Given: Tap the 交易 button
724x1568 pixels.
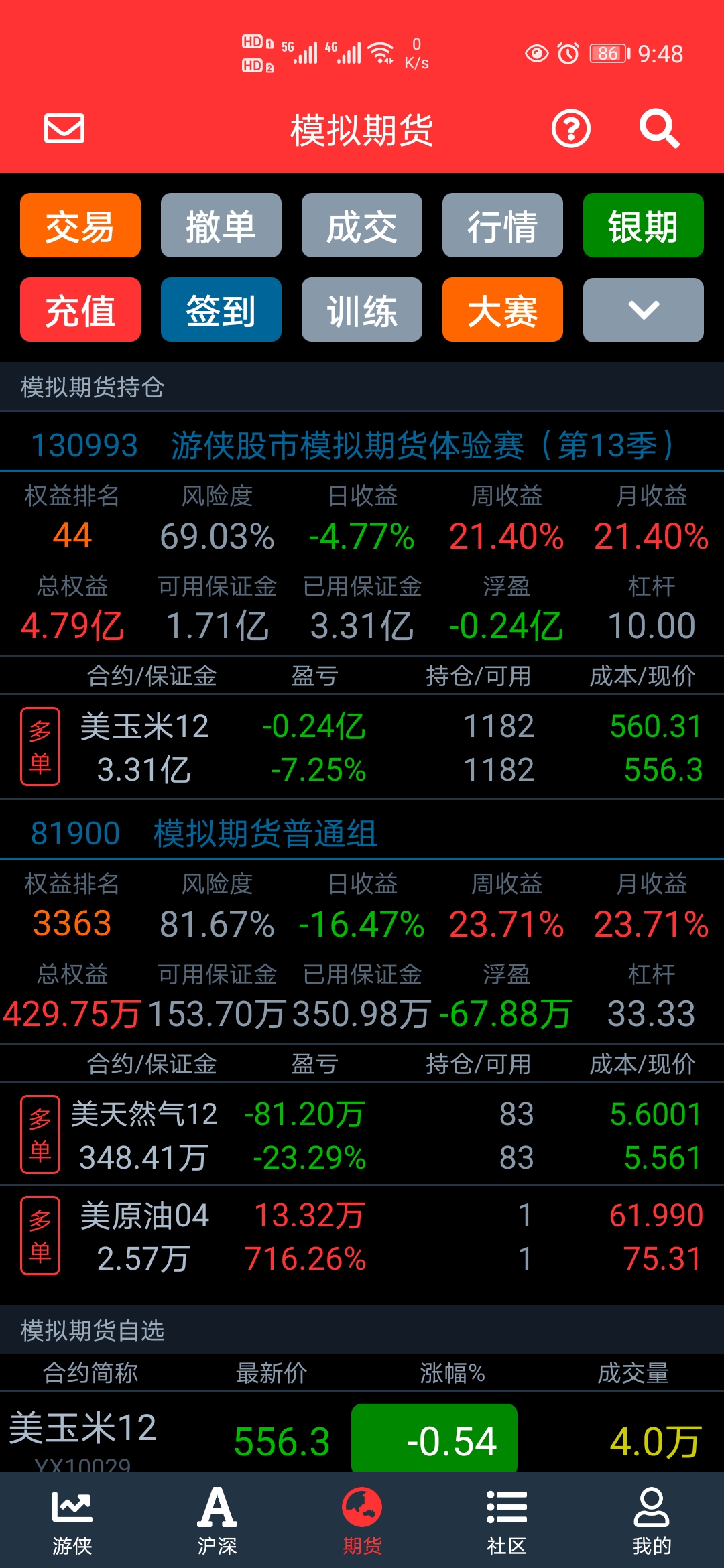Looking at the screenshot, I should pos(80,226).
